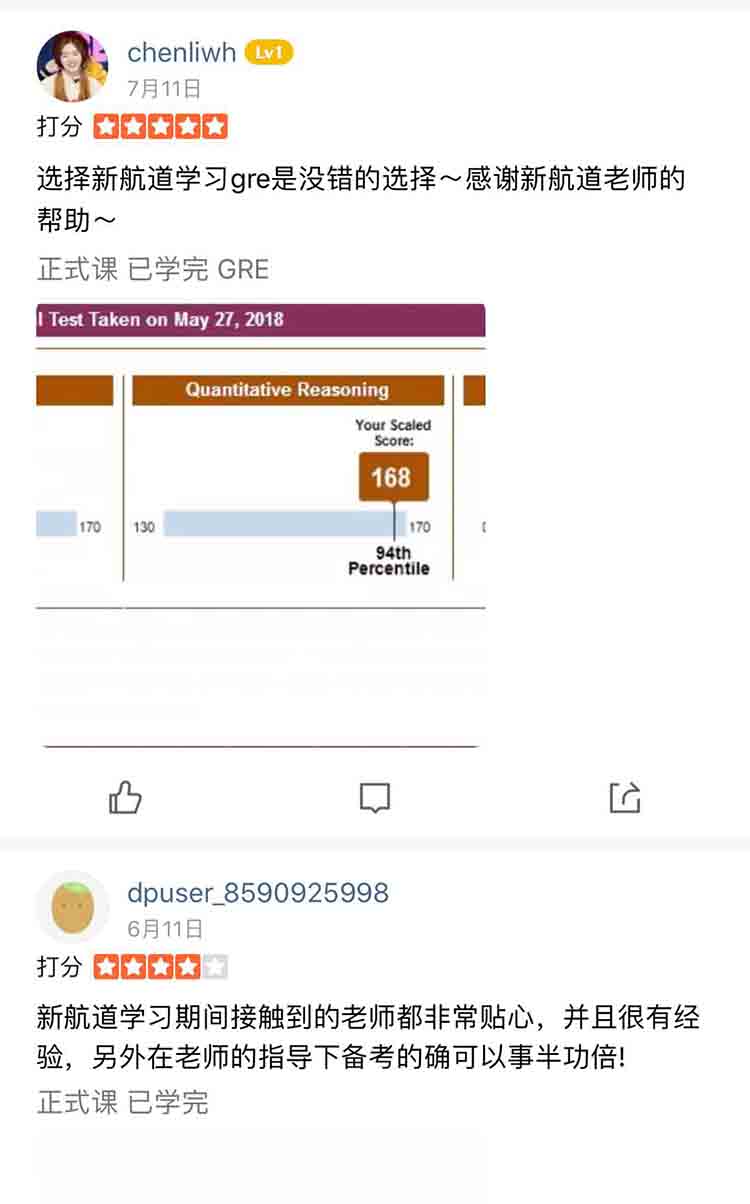Like chenliwh's review with the thumbs-up
The width and height of the screenshot is (750, 1204).
tap(125, 797)
